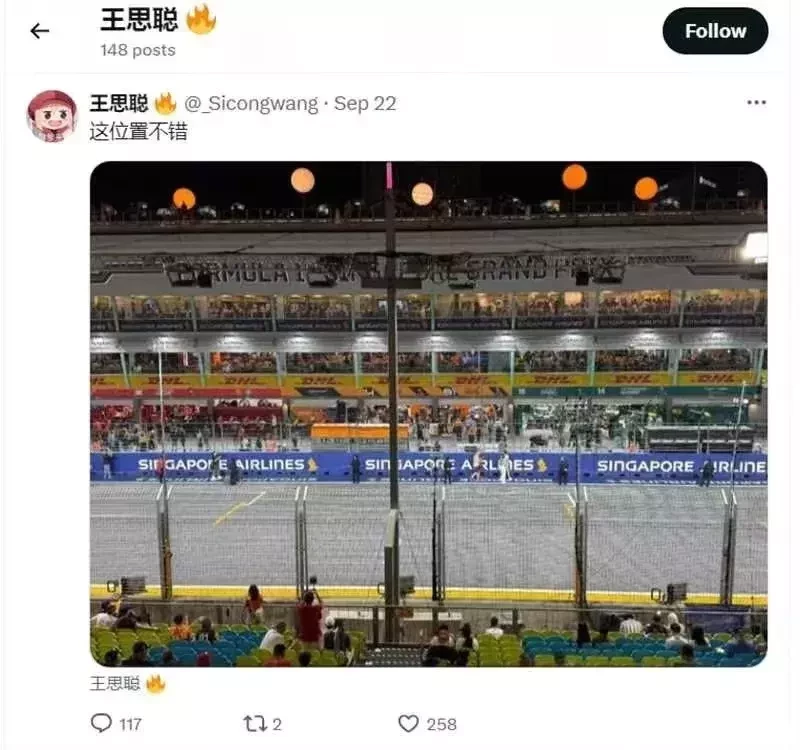Repost this tweet

pyautogui.click(x=256, y=723)
